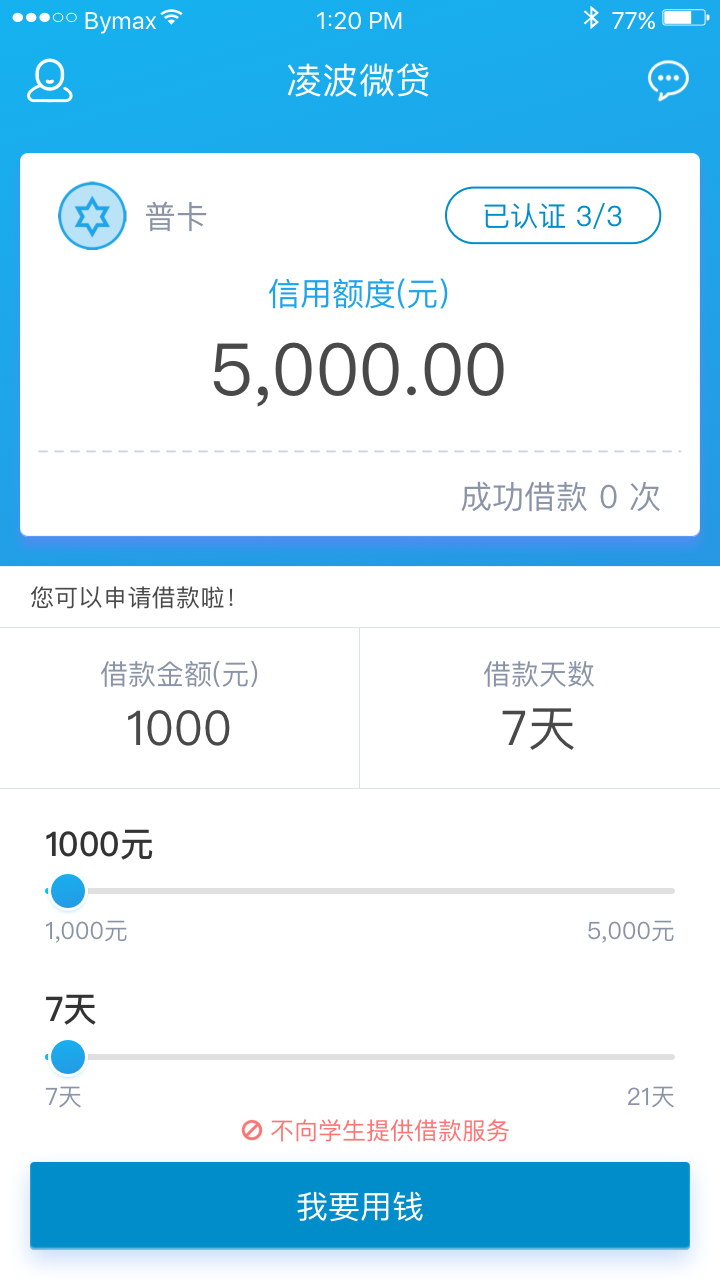Screen dimensions: 720x1280
Task: Click the 5,000.00 credit limit amount
Action: click(359, 368)
